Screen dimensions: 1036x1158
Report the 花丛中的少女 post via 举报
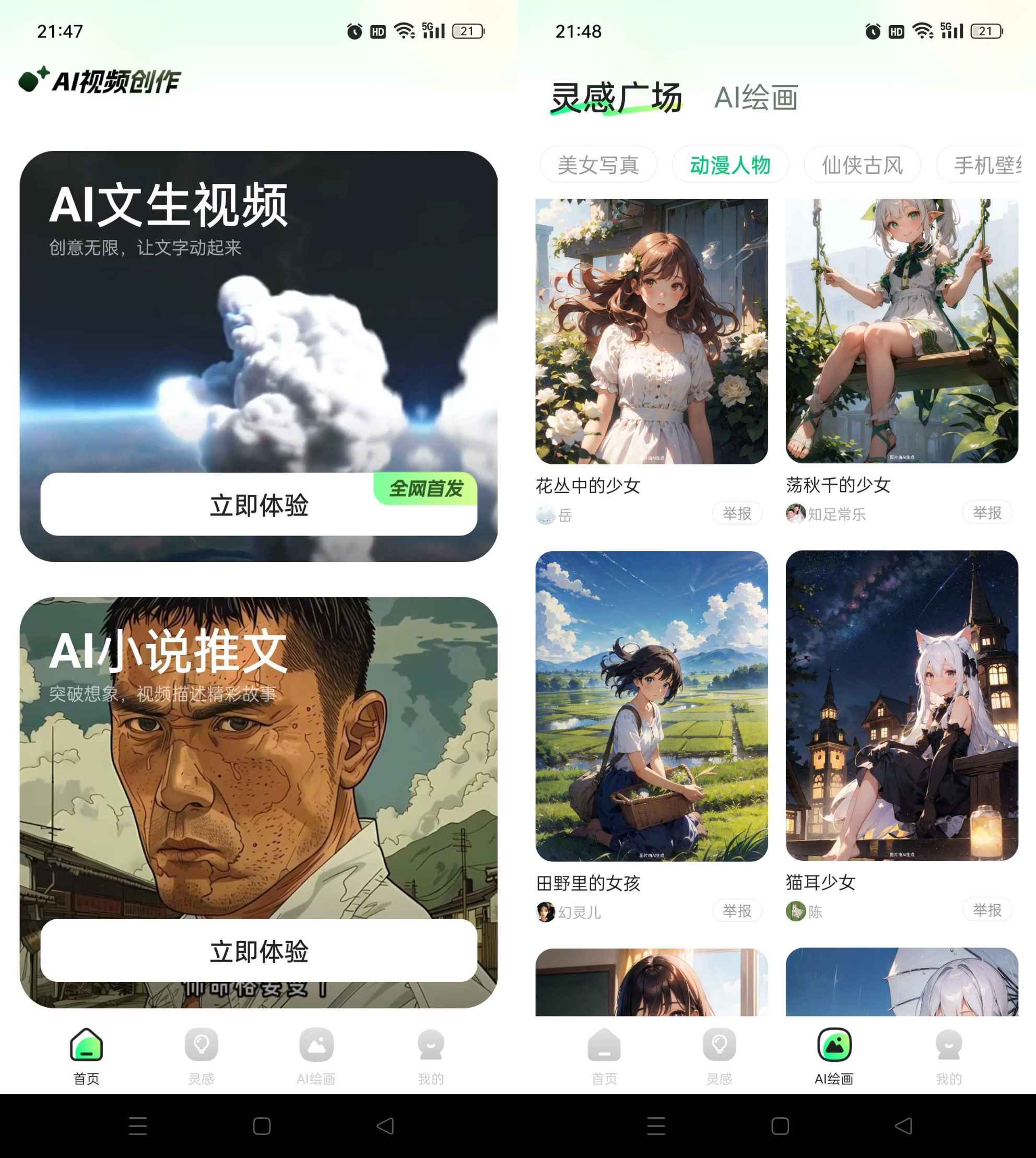[x=737, y=513]
